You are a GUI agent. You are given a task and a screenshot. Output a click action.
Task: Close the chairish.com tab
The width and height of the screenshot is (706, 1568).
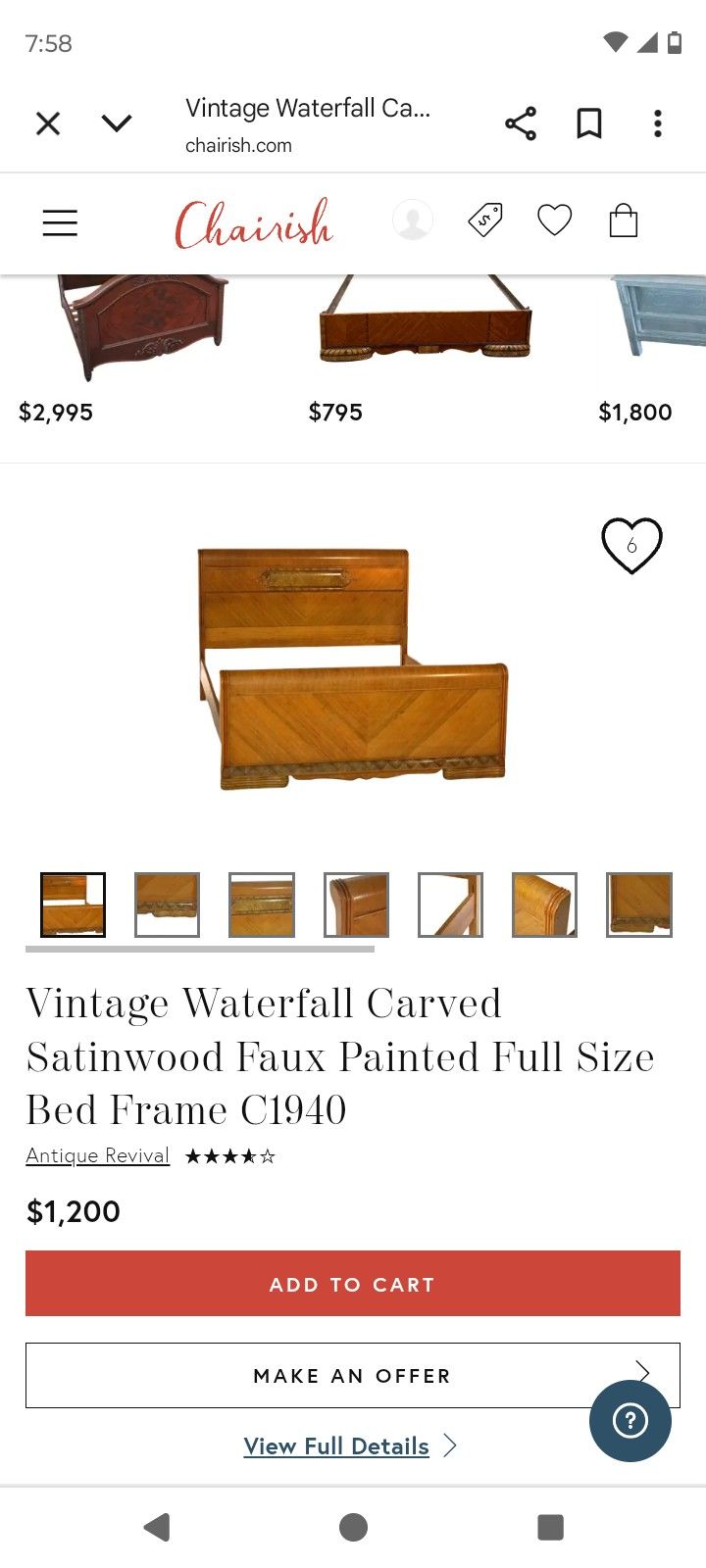pyautogui.click(x=47, y=122)
